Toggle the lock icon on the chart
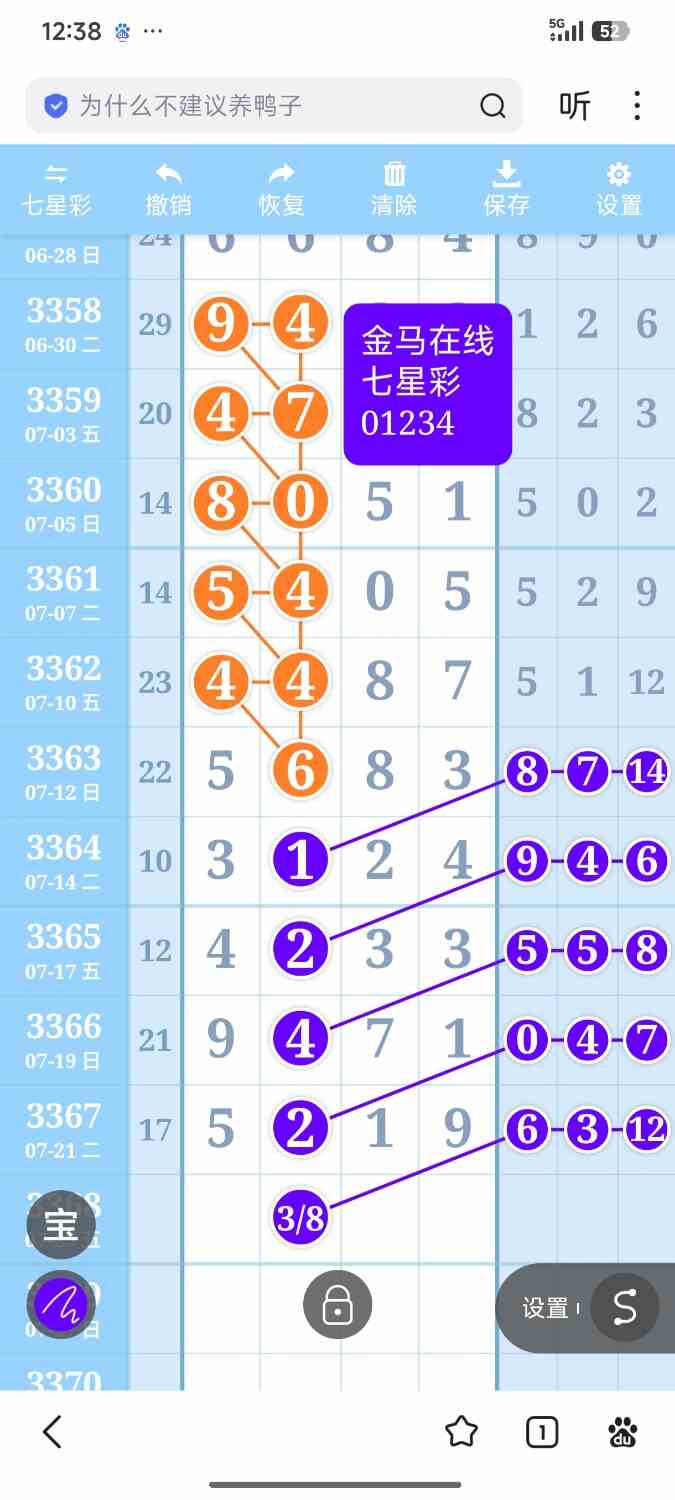 click(338, 1304)
